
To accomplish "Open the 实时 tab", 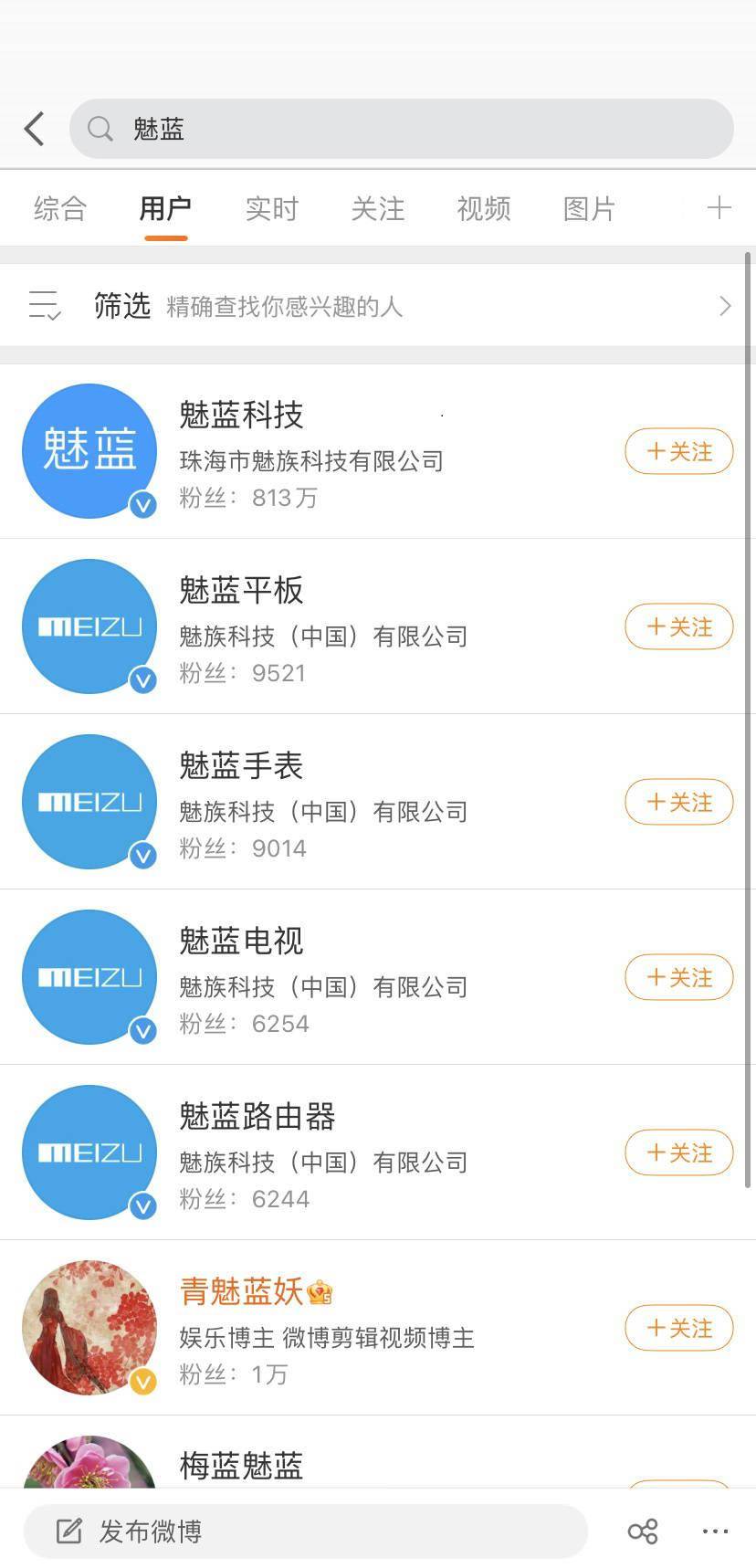I will click(x=271, y=208).
